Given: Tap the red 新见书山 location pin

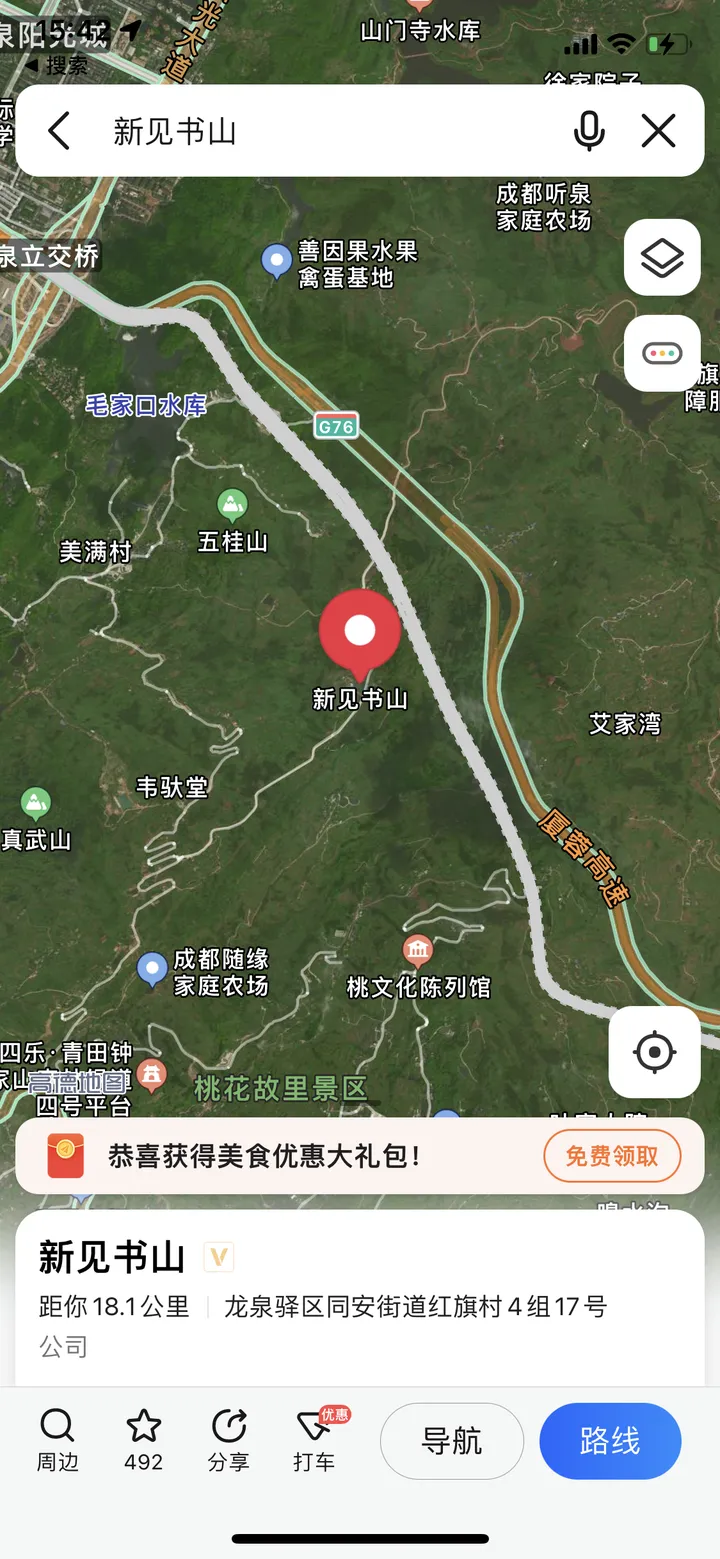Looking at the screenshot, I should (x=360, y=632).
